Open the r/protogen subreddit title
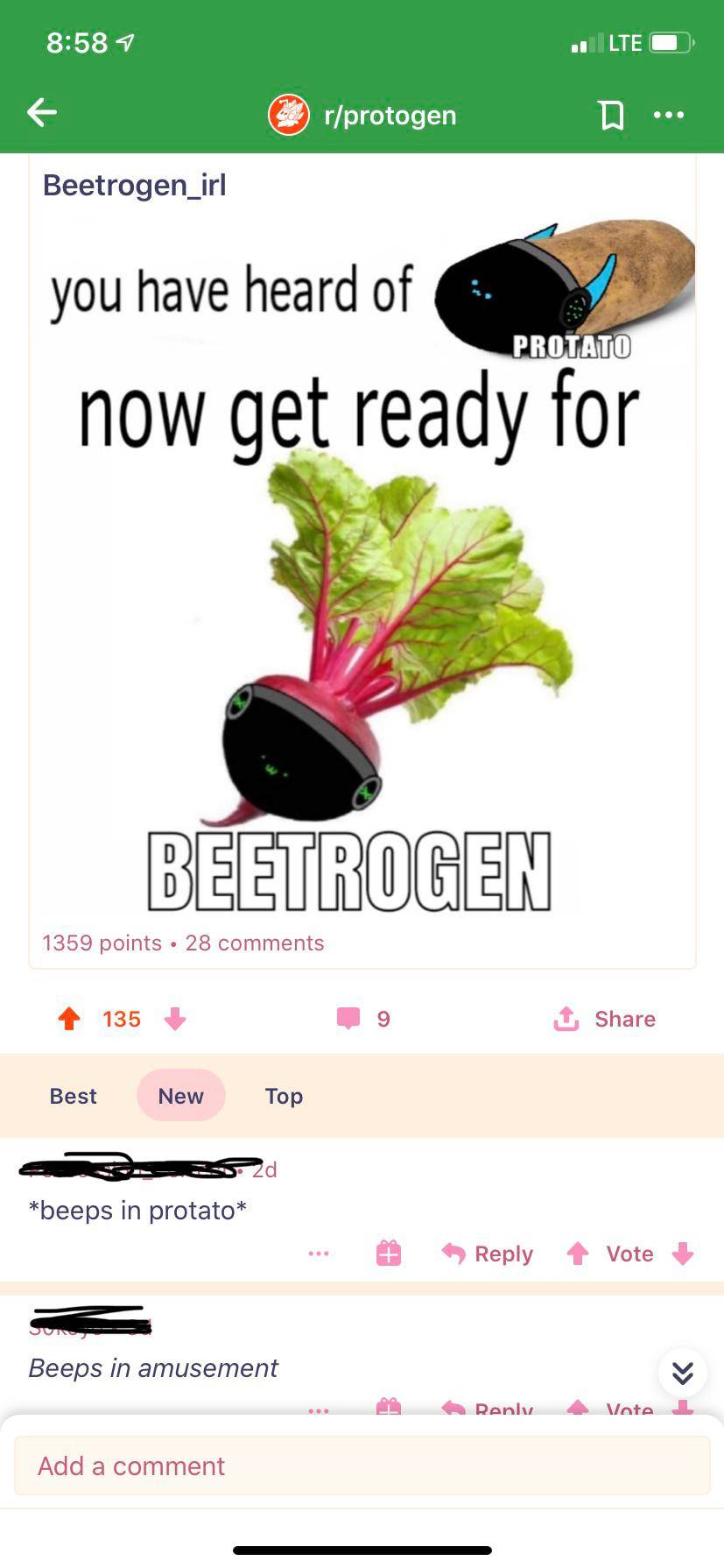Image resolution: width=724 pixels, height=1568 pixels. (390, 115)
